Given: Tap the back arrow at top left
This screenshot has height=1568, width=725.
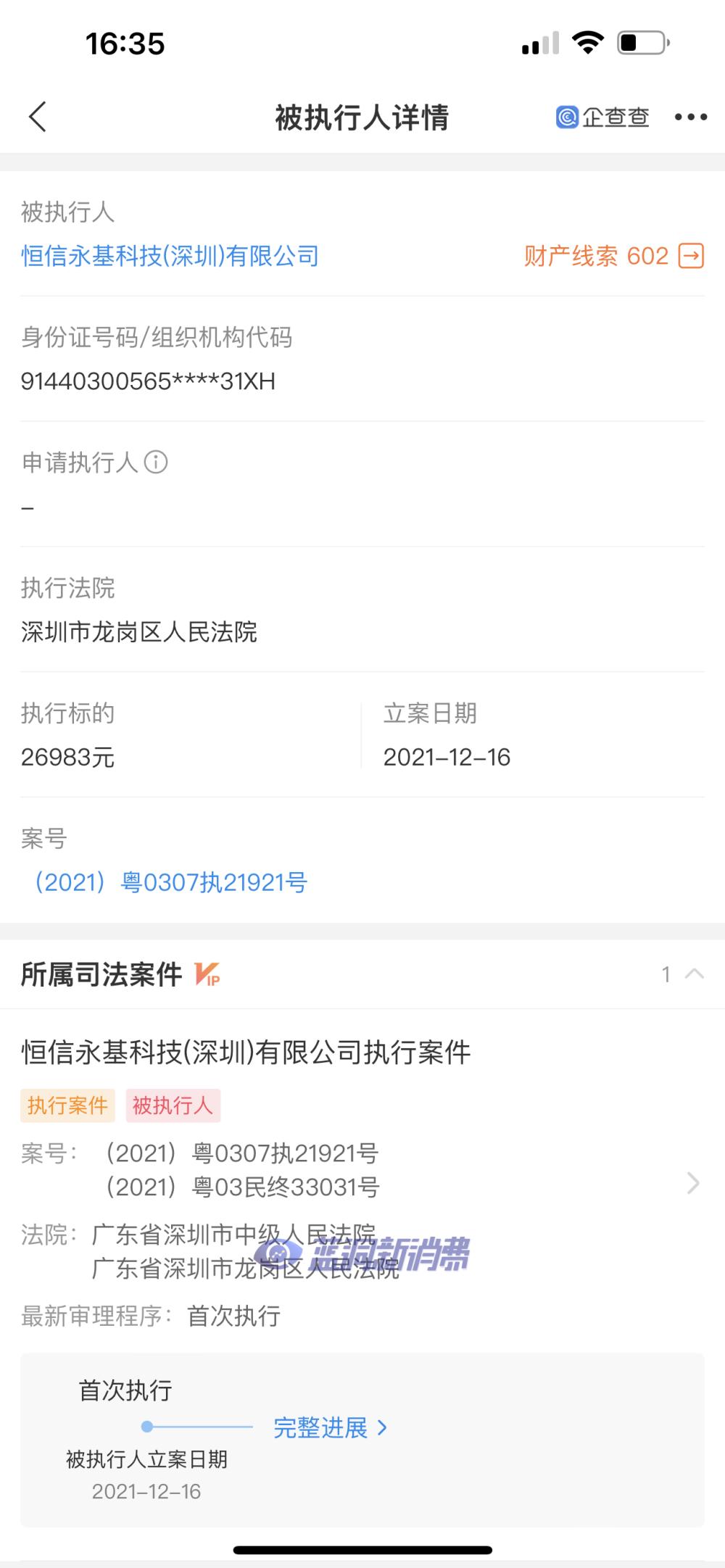Looking at the screenshot, I should click(38, 117).
